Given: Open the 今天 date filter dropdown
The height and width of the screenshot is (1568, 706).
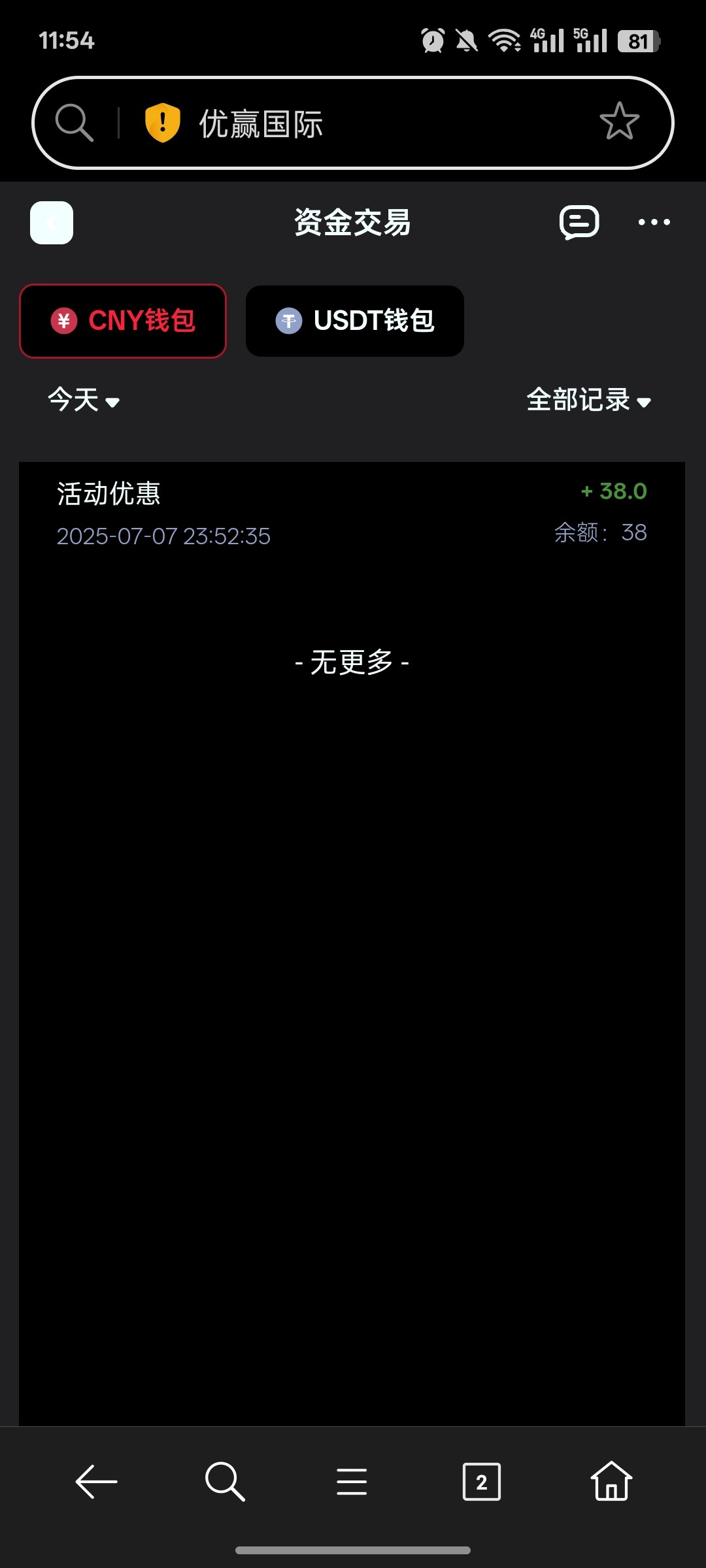Looking at the screenshot, I should click(85, 400).
